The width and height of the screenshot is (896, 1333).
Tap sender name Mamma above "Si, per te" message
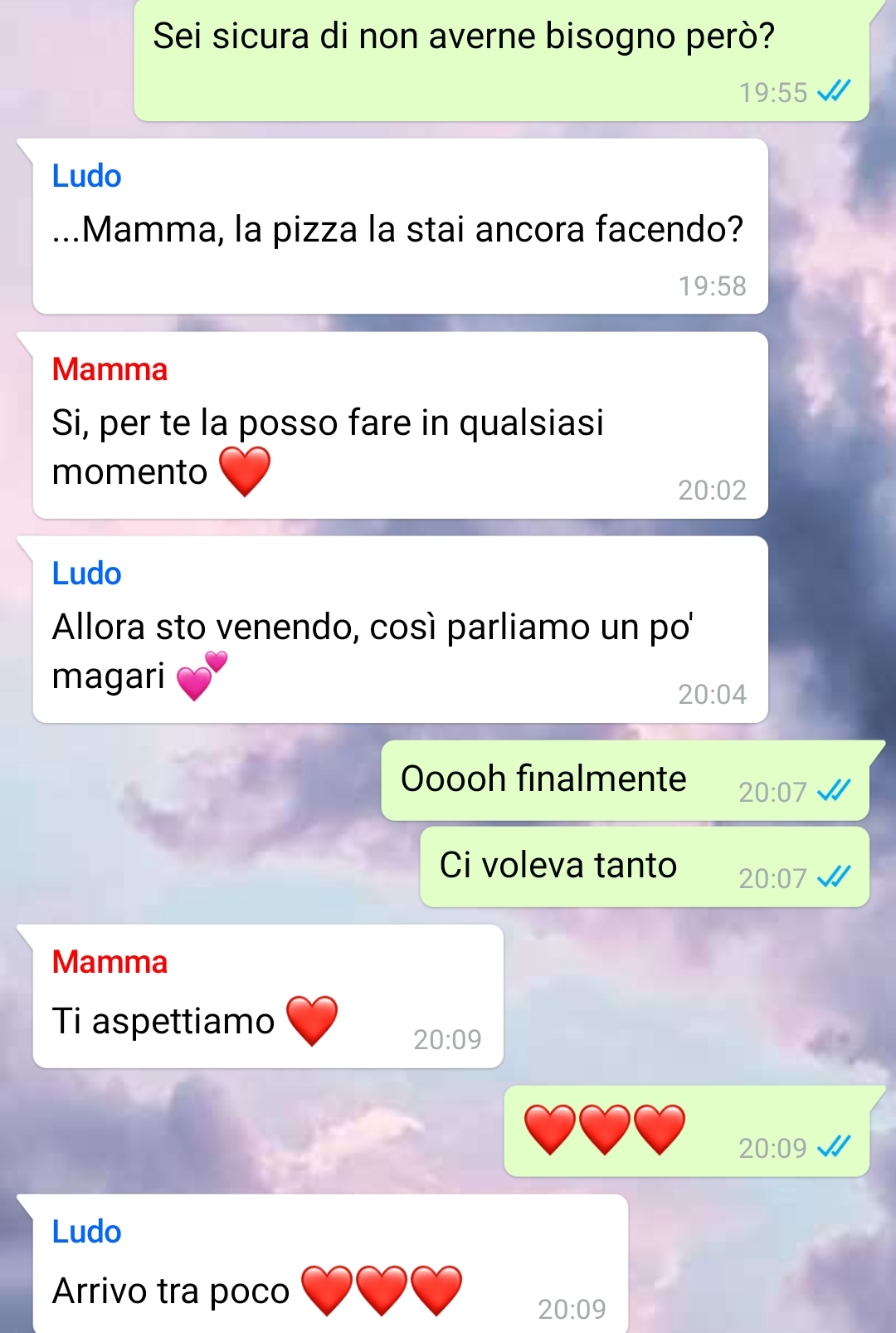click(110, 369)
